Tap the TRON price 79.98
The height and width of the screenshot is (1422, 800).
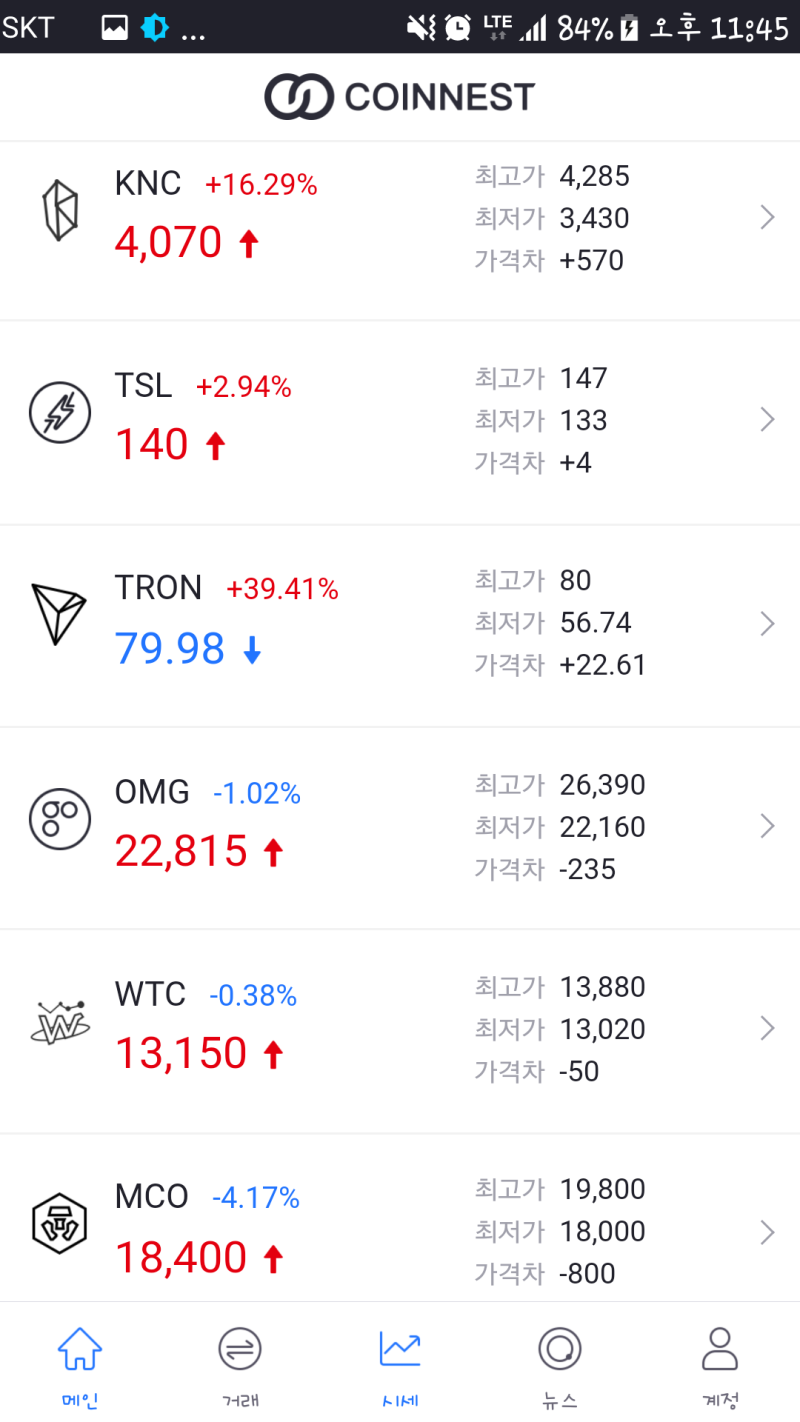(170, 648)
